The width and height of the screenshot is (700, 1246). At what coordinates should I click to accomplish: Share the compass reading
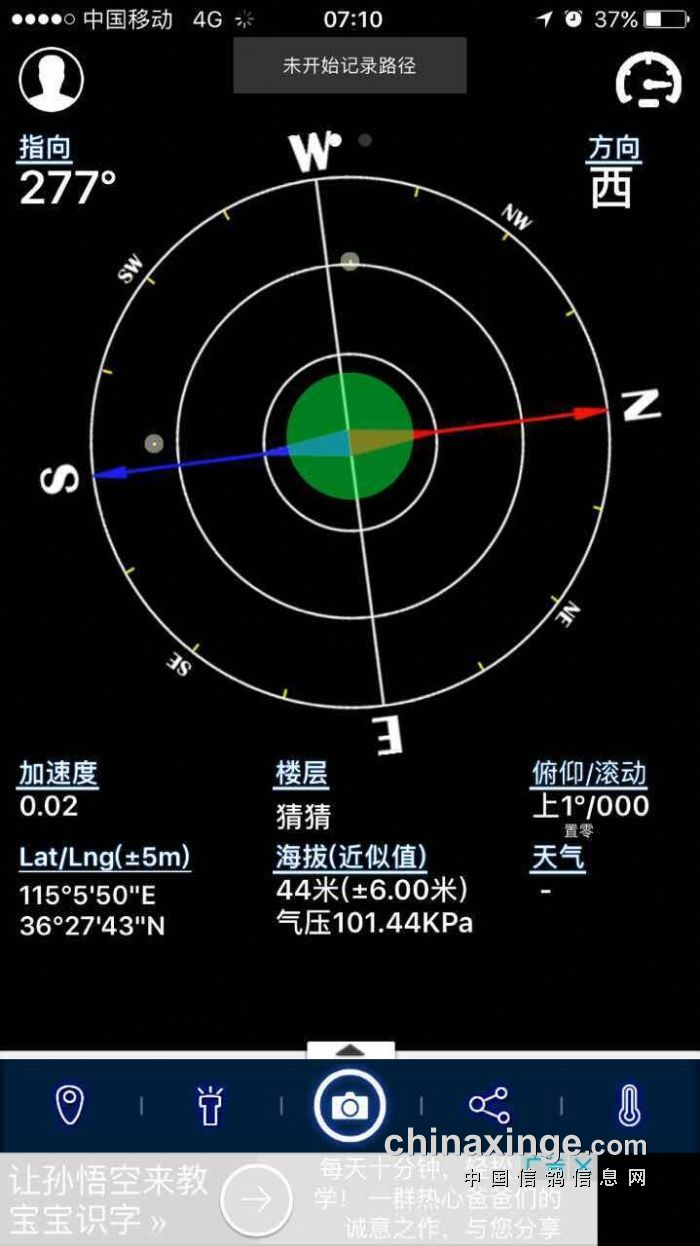click(489, 1105)
